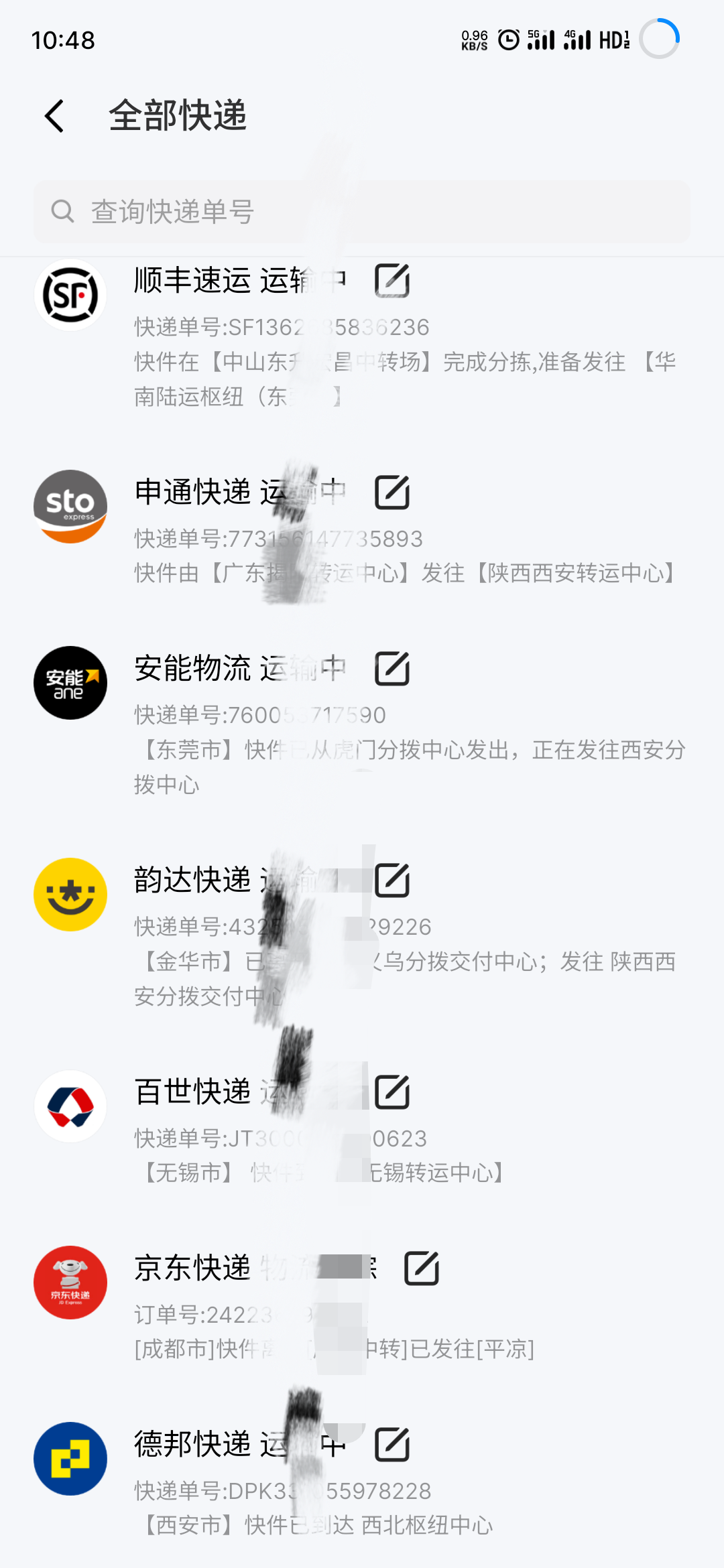The height and width of the screenshot is (1568, 724).
Task: Go back from 全部快递 page
Action: 54,116
